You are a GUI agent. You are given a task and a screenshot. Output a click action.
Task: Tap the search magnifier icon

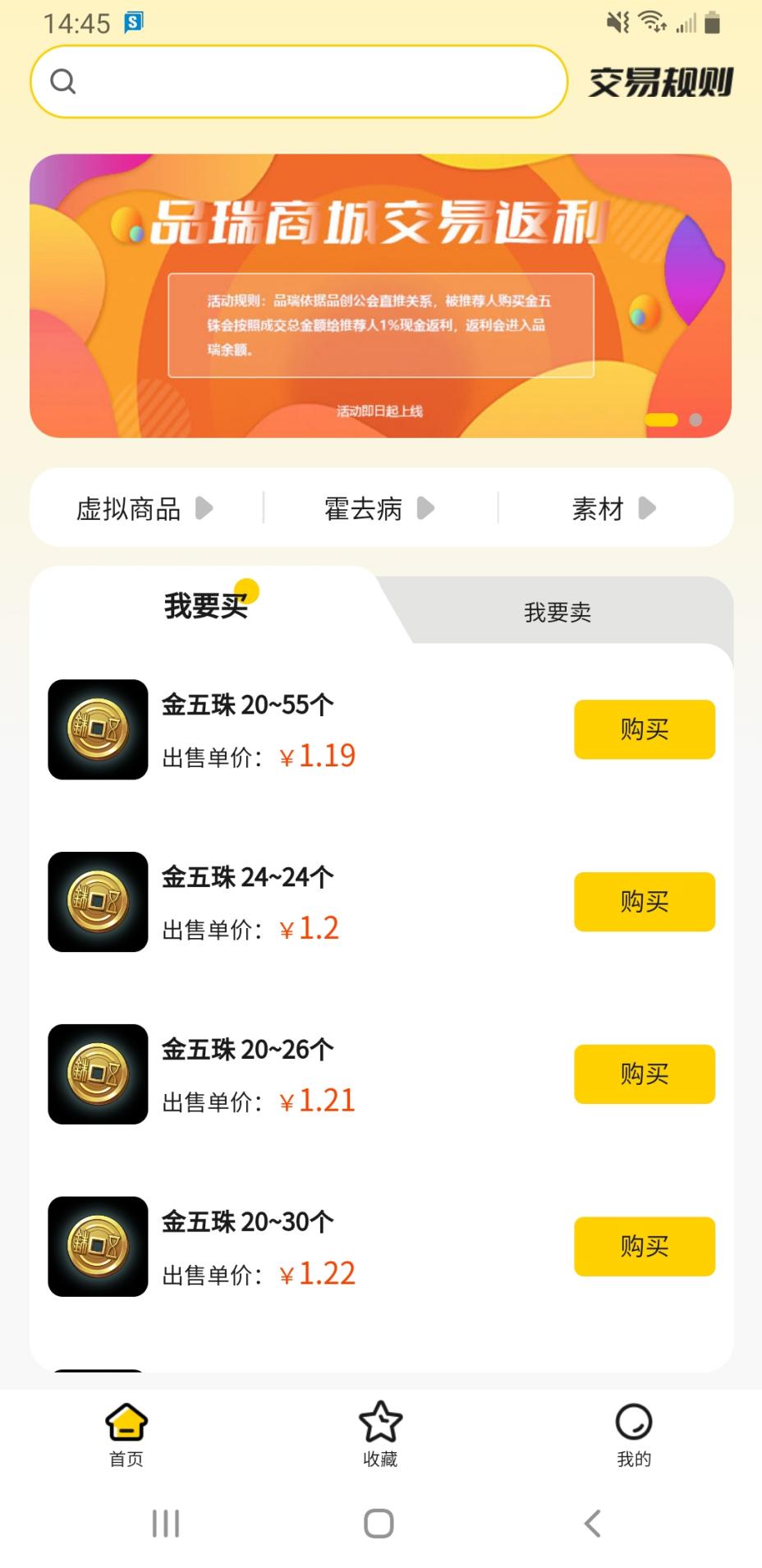pos(64,81)
